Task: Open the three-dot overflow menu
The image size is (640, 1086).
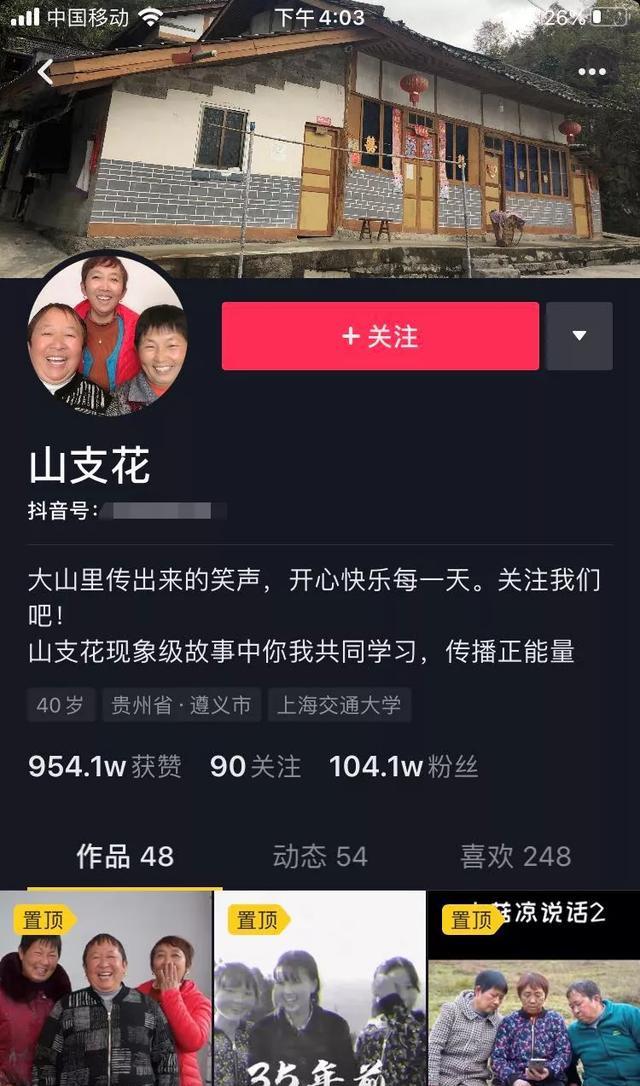Action: click(592, 72)
